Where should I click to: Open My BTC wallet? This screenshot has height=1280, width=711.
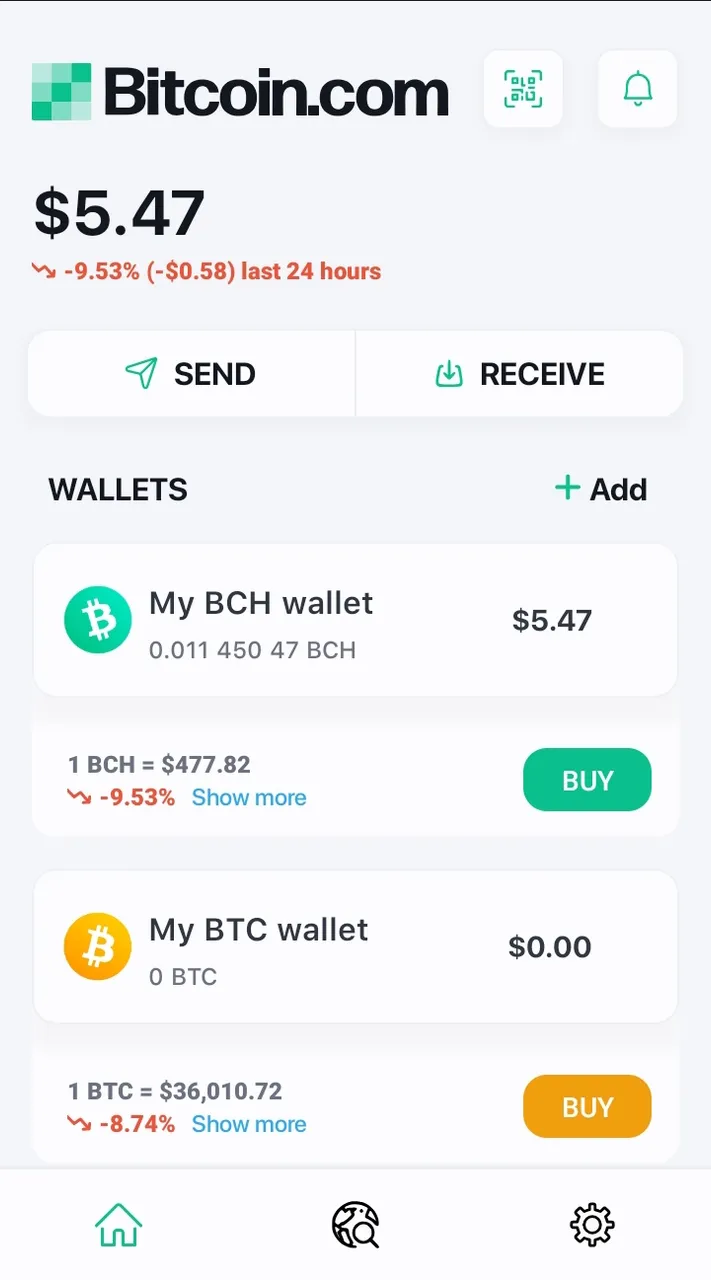tap(355, 947)
